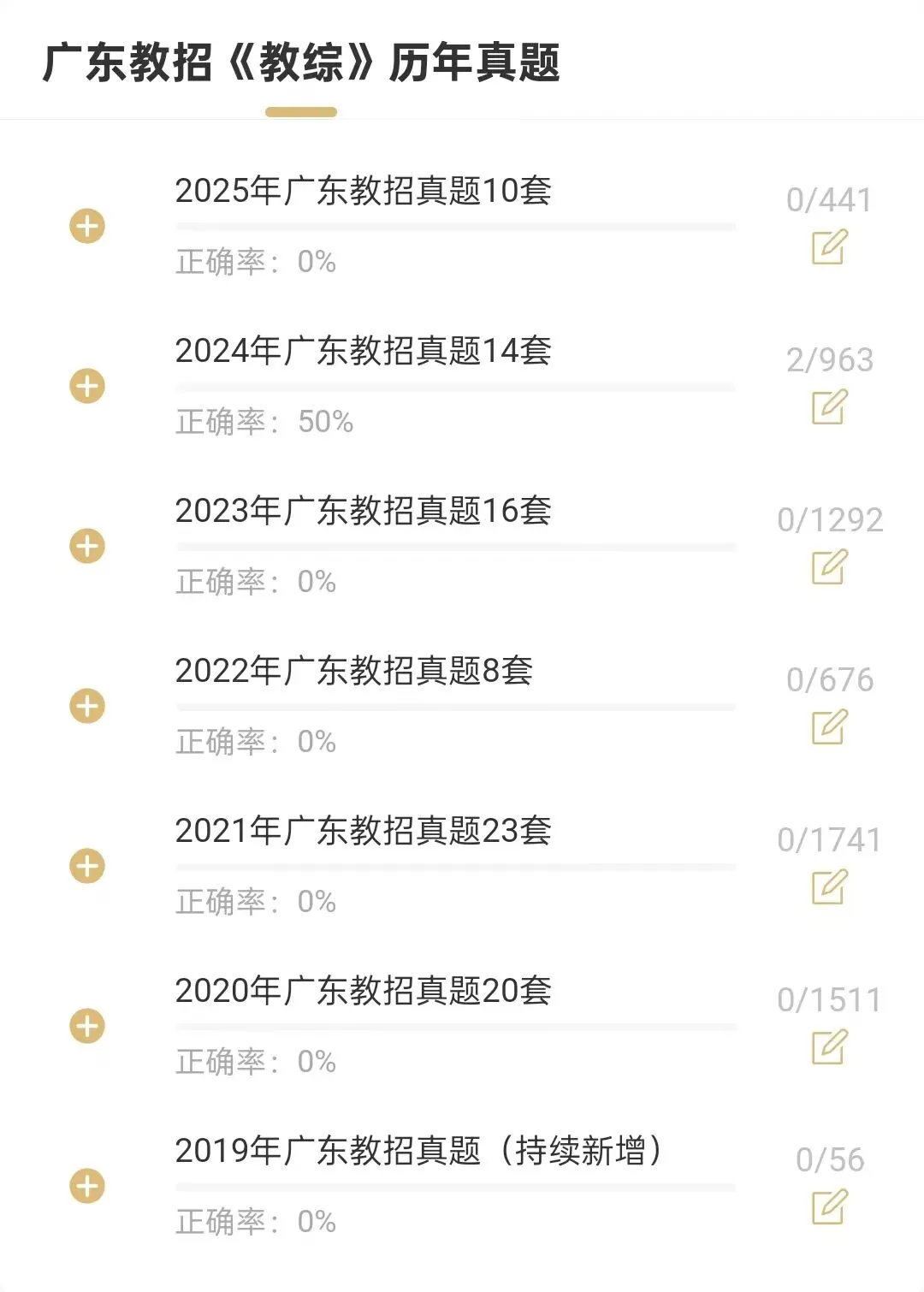This screenshot has height=1292, width=924.
Task: Expand the 2022年广东教招真题8套 section
Action: (87, 707)
